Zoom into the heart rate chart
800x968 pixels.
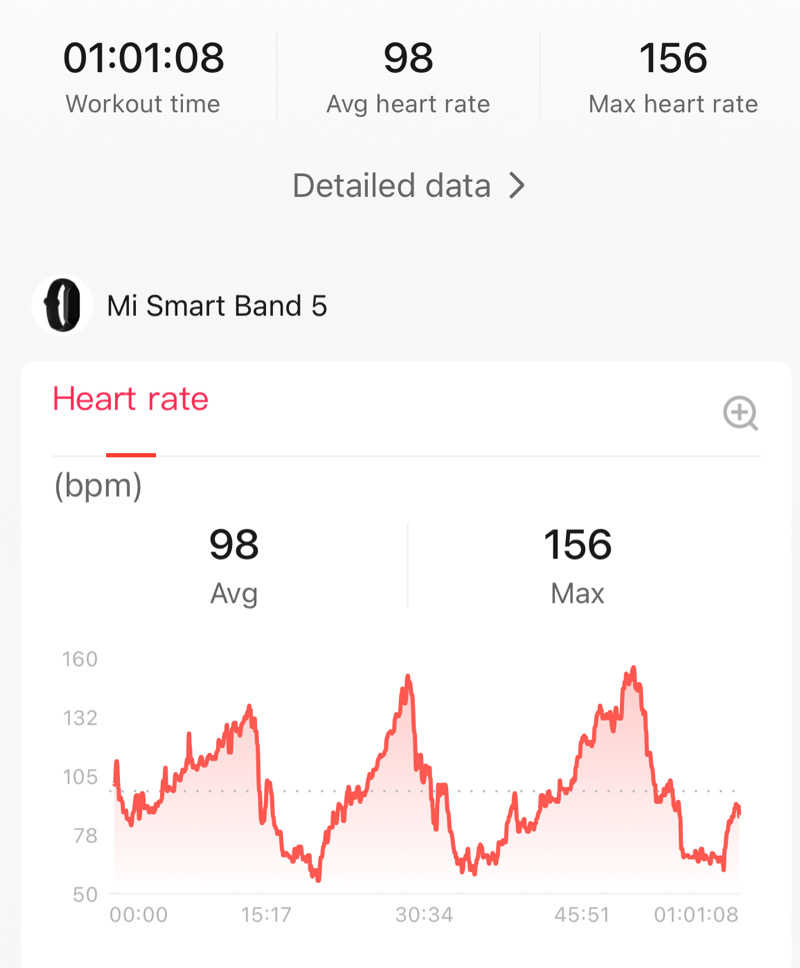pyautogui.click(x=740, y=413)
